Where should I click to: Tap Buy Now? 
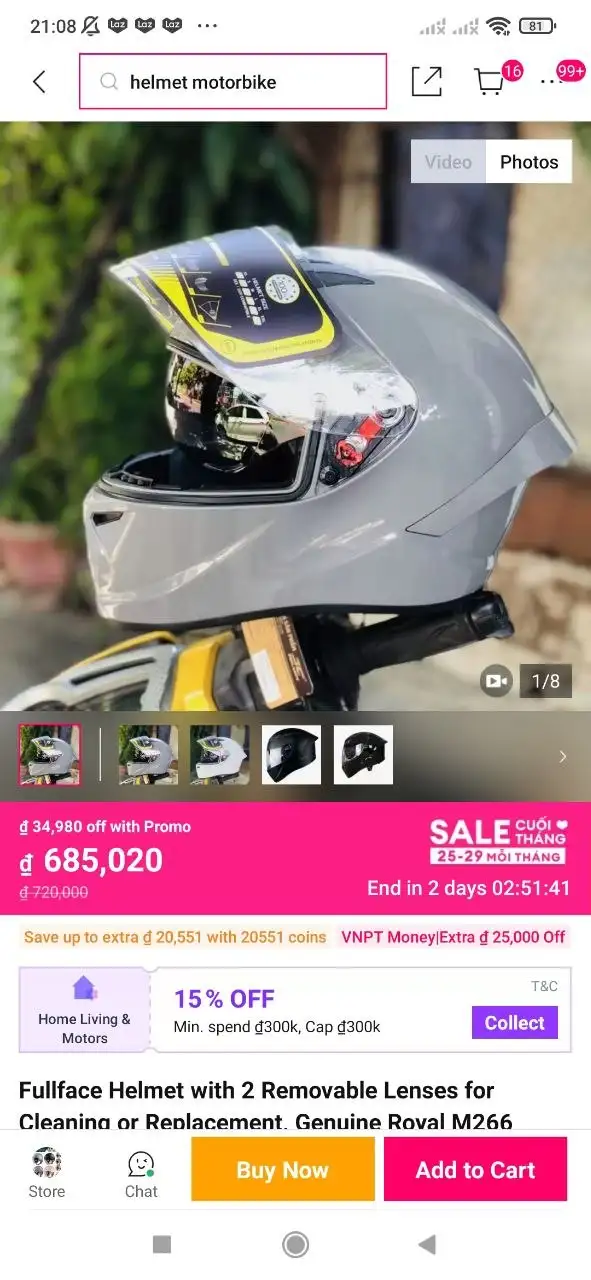click(283, 1170)
